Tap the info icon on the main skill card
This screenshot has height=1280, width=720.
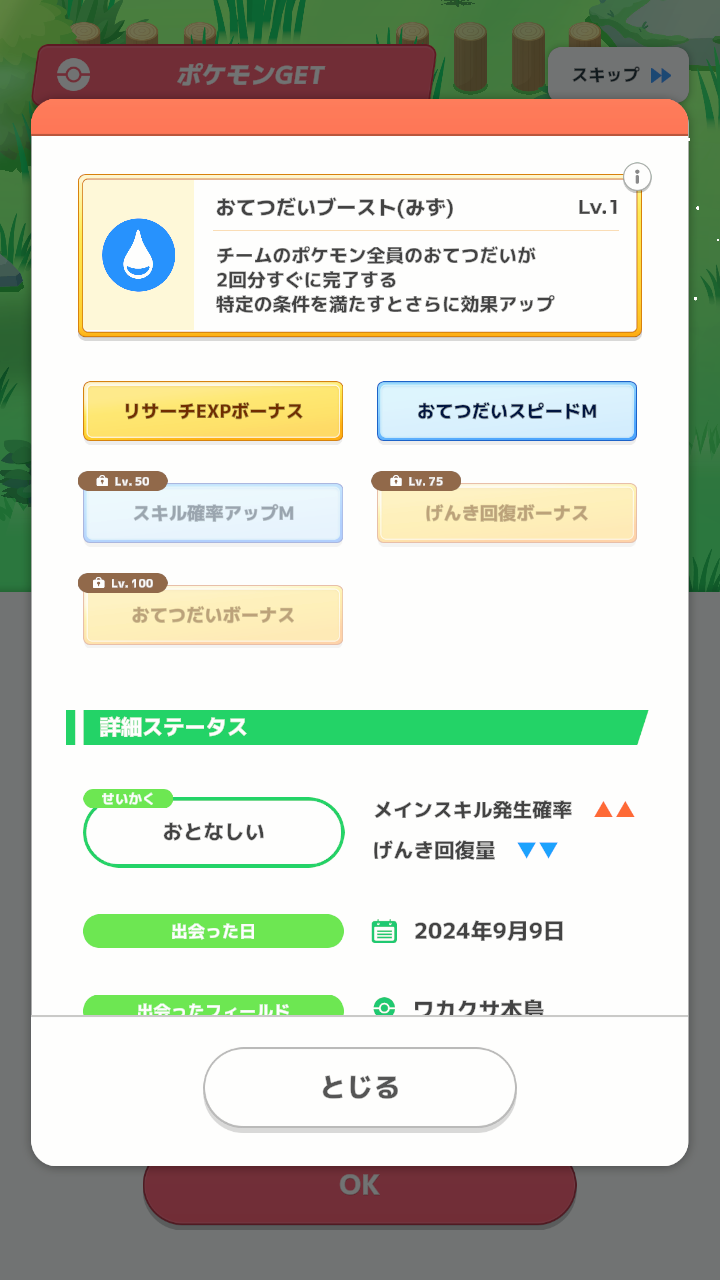(x=637, y=178)
